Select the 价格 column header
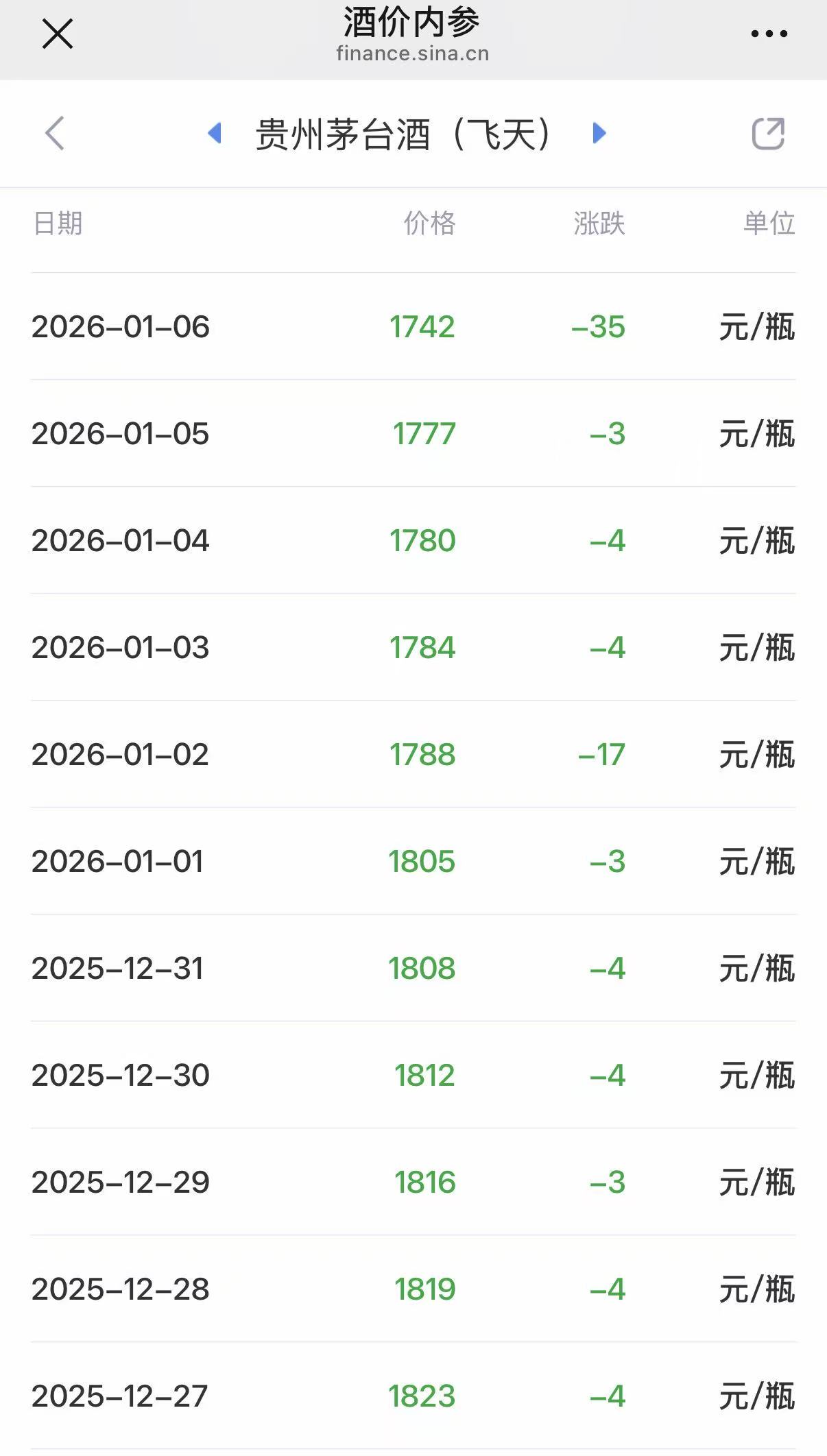 click(x=430, y=223)
